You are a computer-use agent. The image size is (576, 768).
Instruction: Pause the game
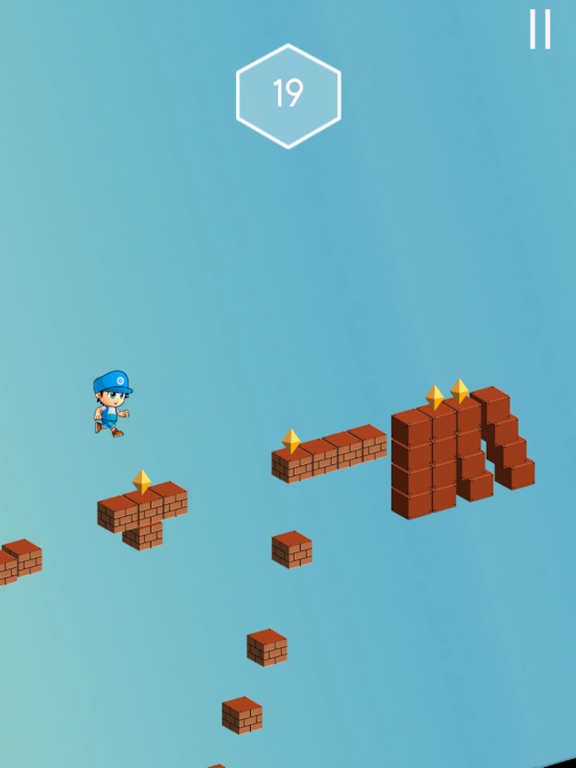click(x=540, y=29)
